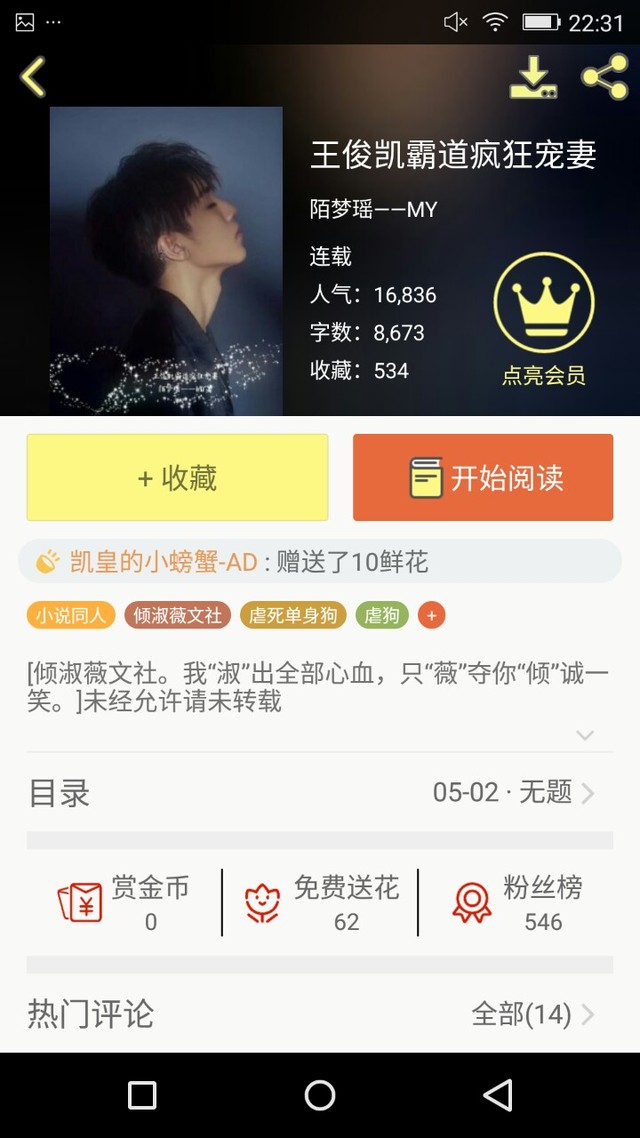Start reading with 开始阅读
This screenshot has height=1138, width=640.
[483, 478]
